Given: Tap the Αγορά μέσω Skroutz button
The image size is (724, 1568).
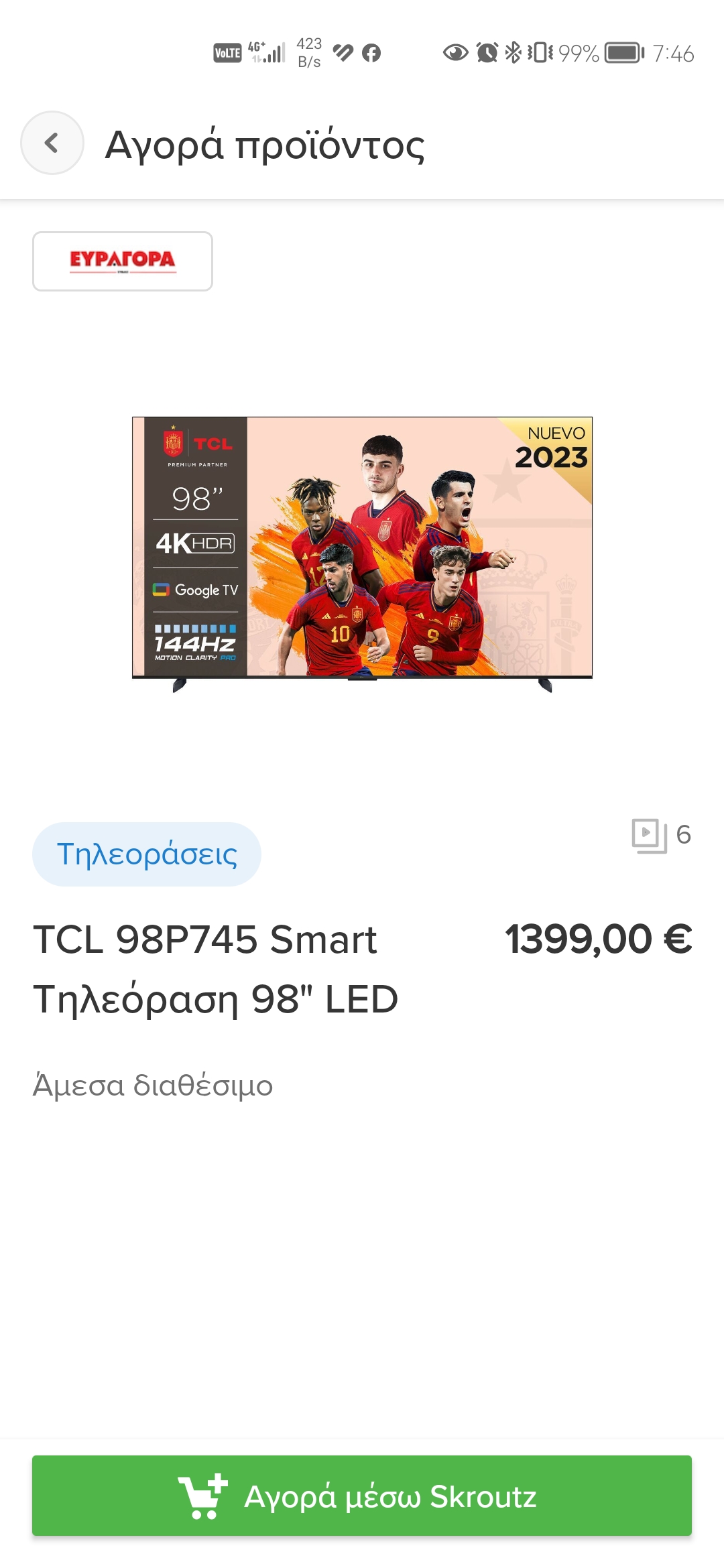Looking at the screenshot, I should pyautogui.click(x=362, y=1496).
